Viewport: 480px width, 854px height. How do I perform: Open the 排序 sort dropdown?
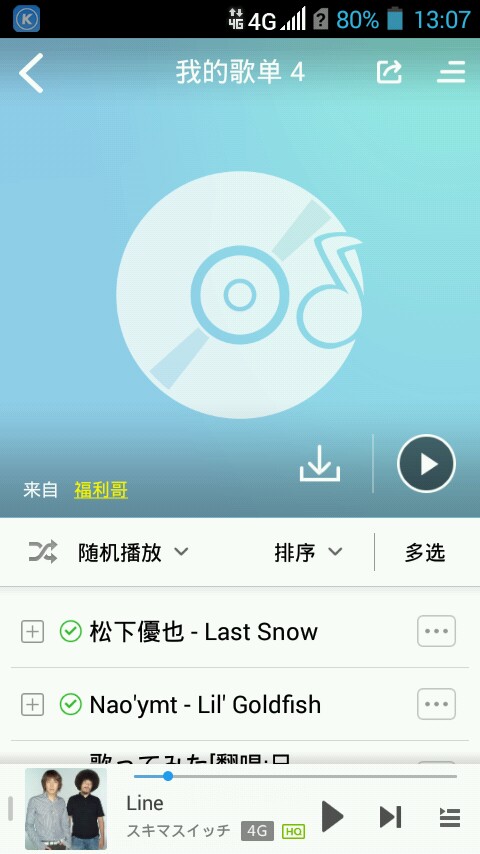(308, 552)
